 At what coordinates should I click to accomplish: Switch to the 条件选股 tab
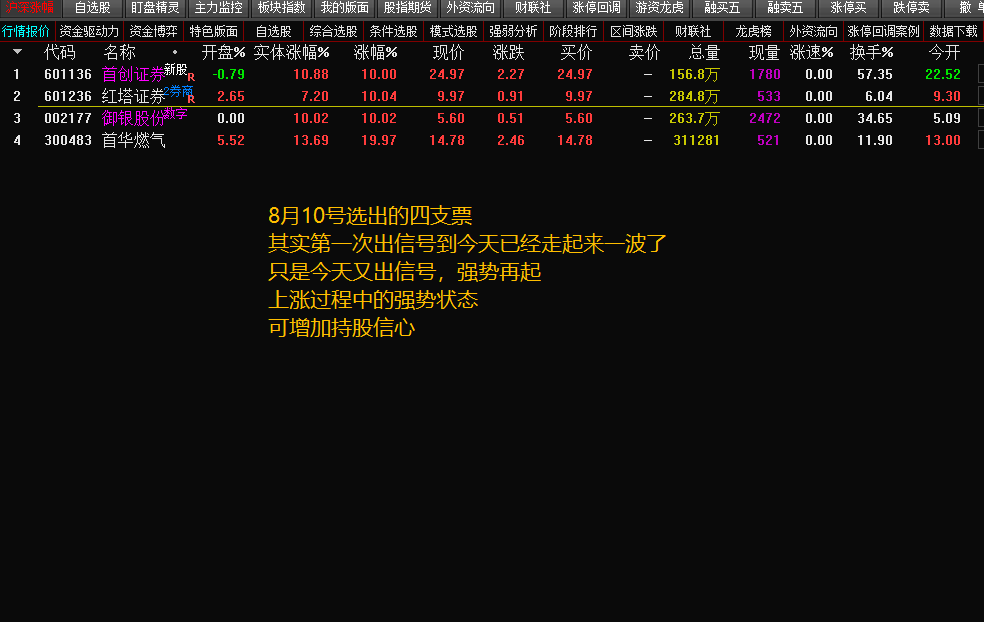393,31
